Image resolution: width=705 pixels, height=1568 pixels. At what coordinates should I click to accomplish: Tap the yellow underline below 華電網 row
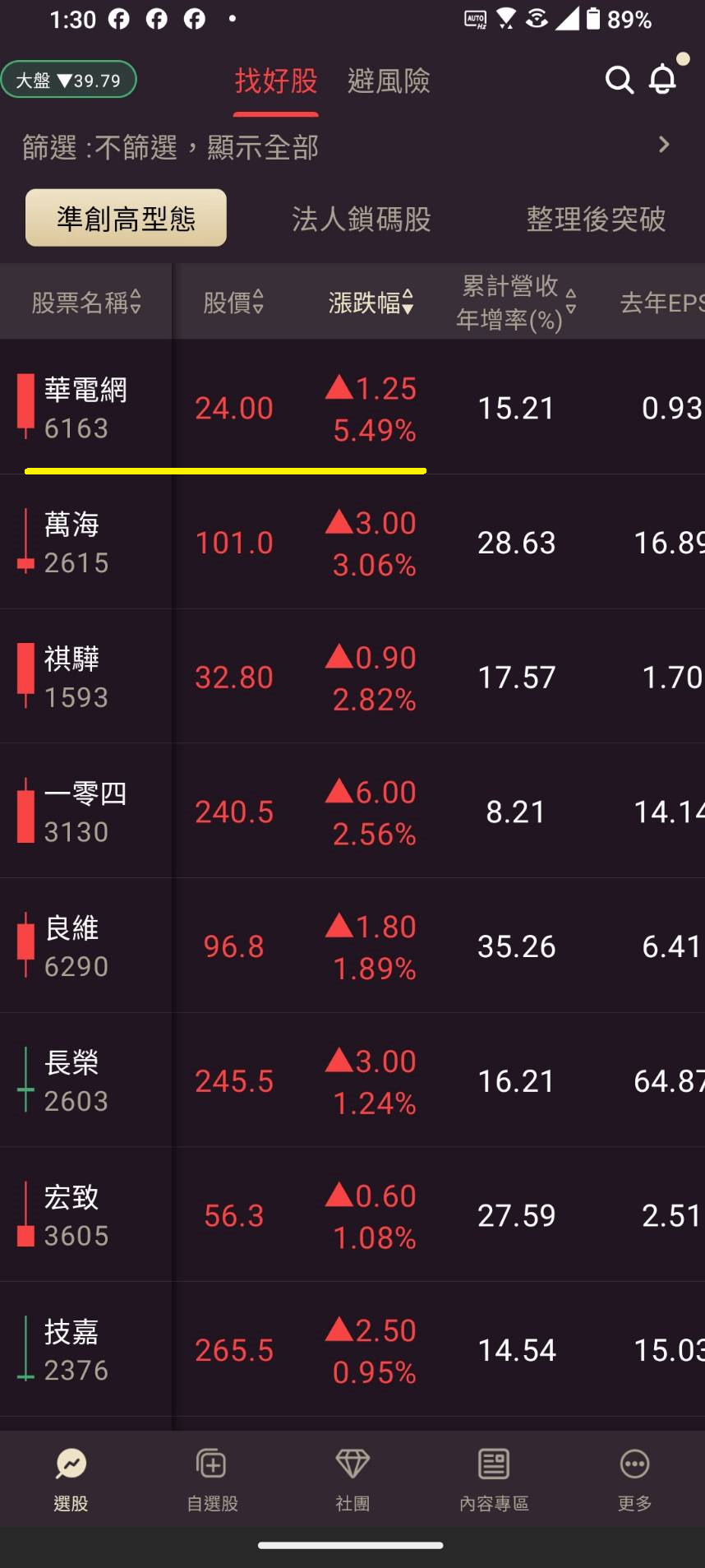click(226, 470)
